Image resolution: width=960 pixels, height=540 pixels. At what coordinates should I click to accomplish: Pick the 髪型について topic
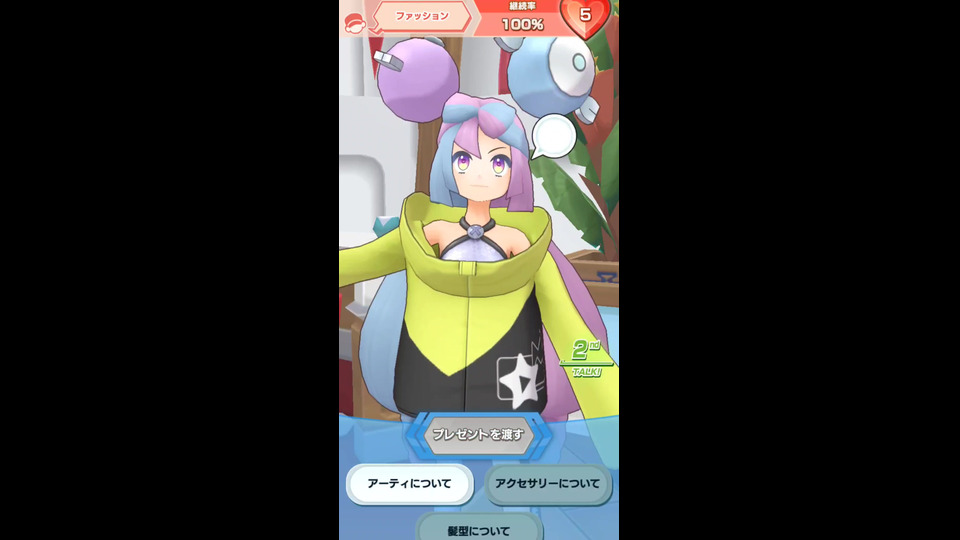(479, 529)
